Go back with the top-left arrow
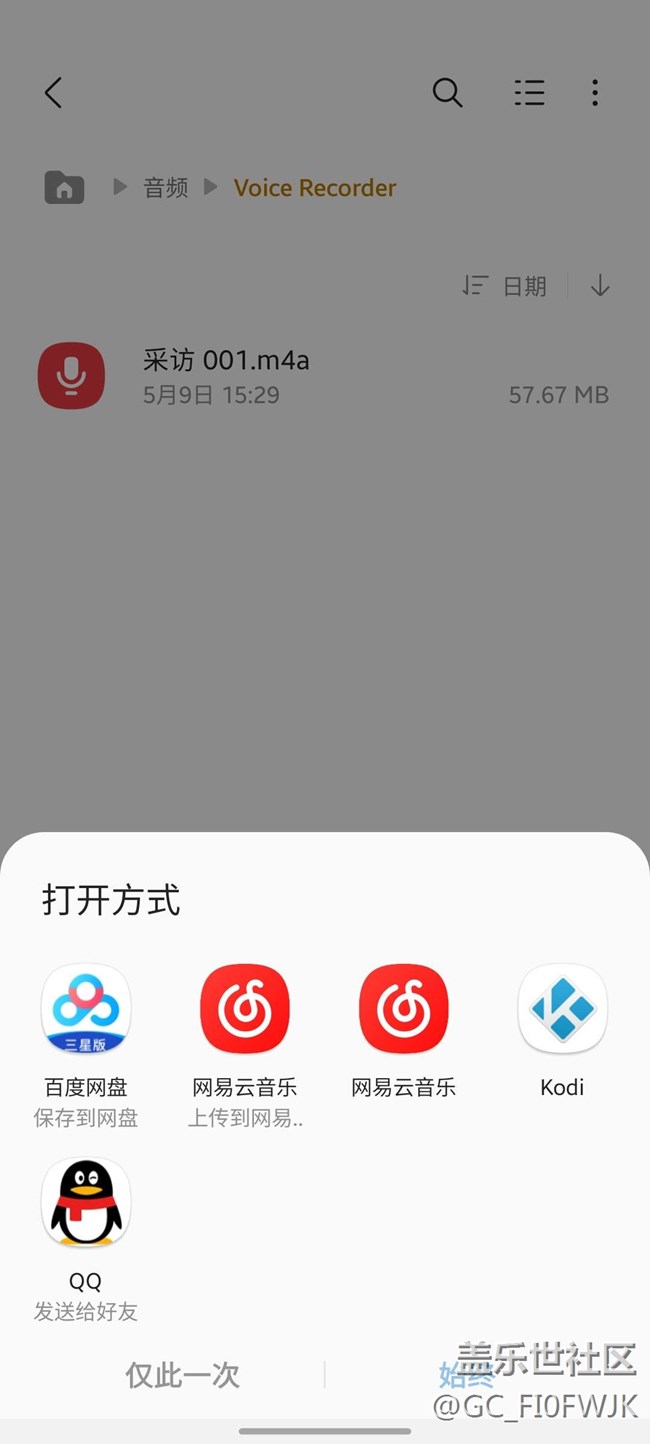Image resolution: width=650 pixels, height=1444 pixels. (x=53, y=93)
